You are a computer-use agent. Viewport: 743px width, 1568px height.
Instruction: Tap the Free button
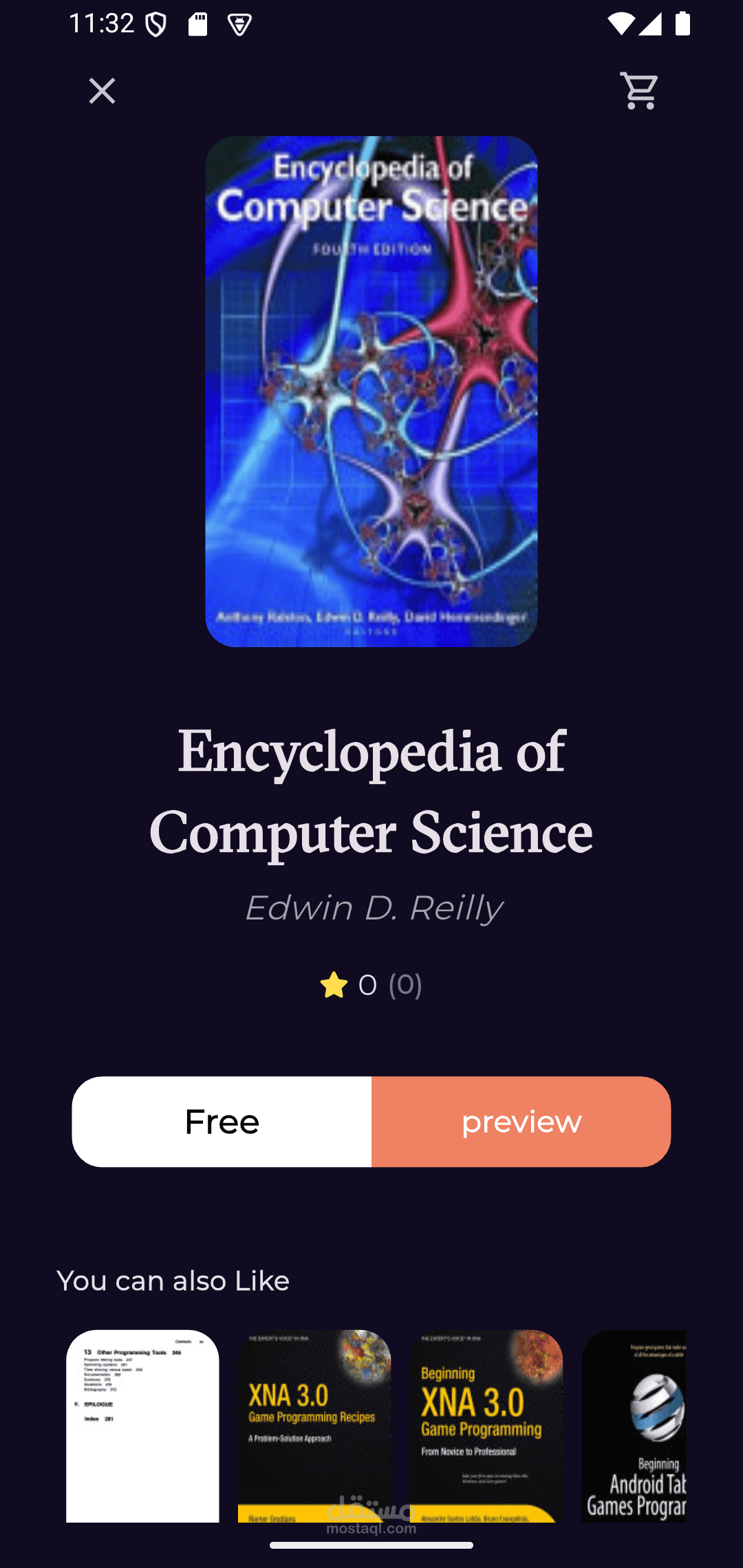[222, 1122]
